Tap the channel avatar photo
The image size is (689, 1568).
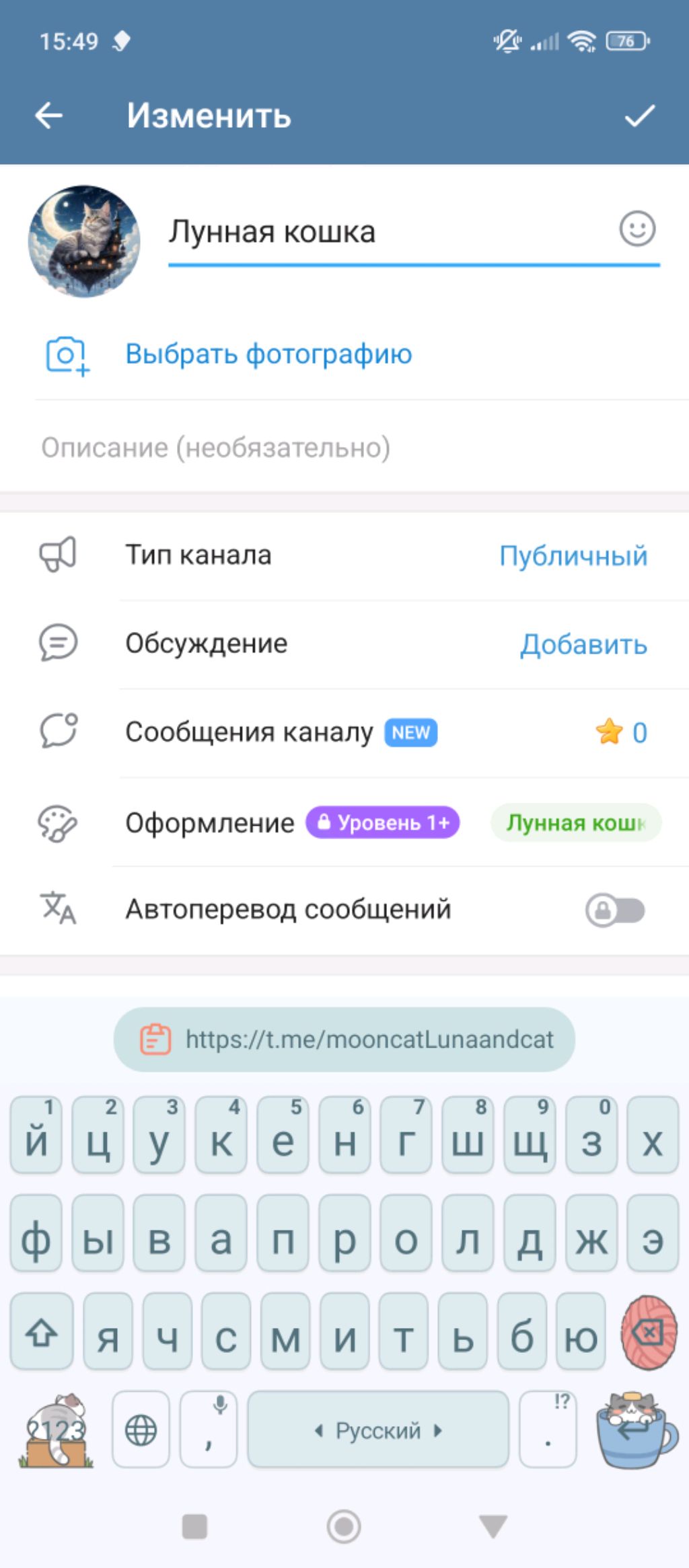coord(84,241)
